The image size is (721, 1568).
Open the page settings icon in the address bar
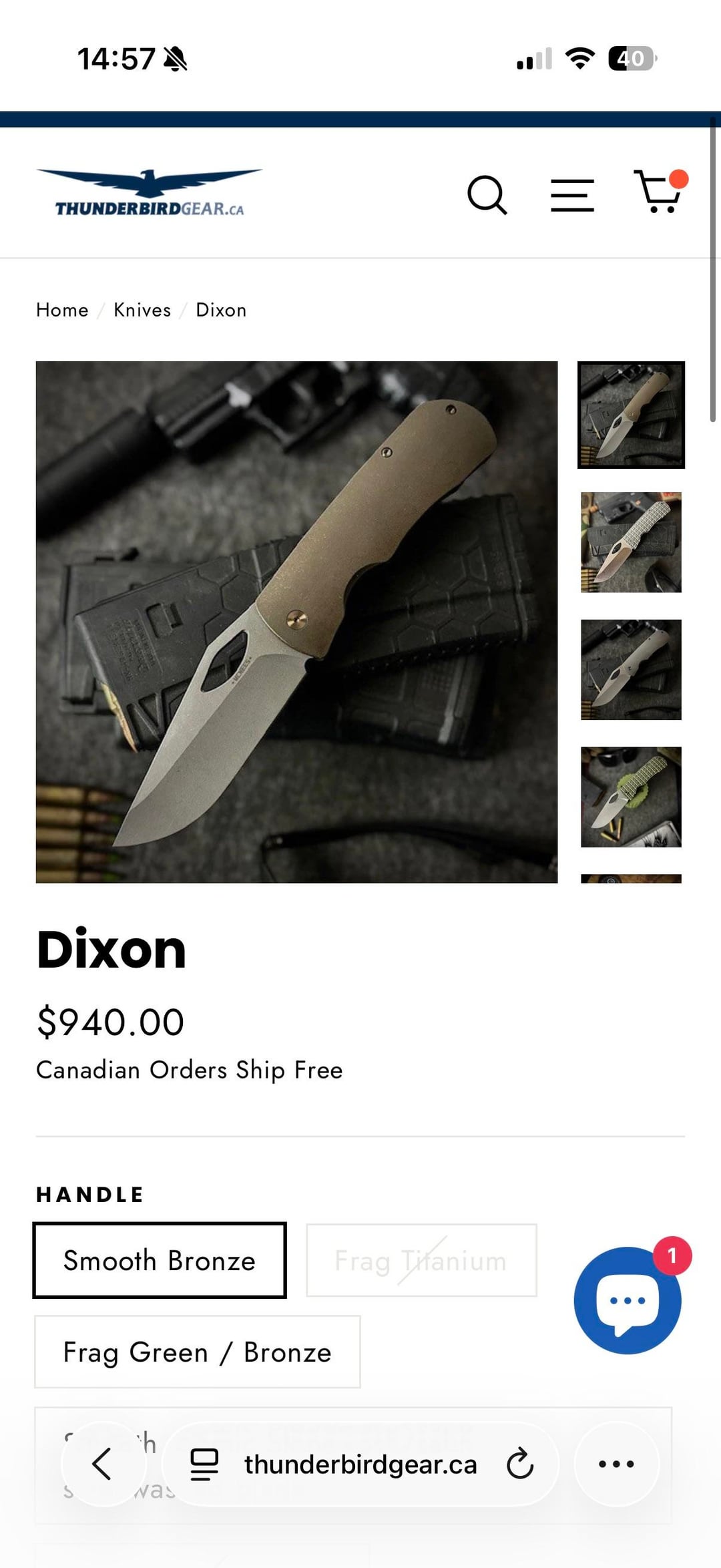(x=204, y=1464)
